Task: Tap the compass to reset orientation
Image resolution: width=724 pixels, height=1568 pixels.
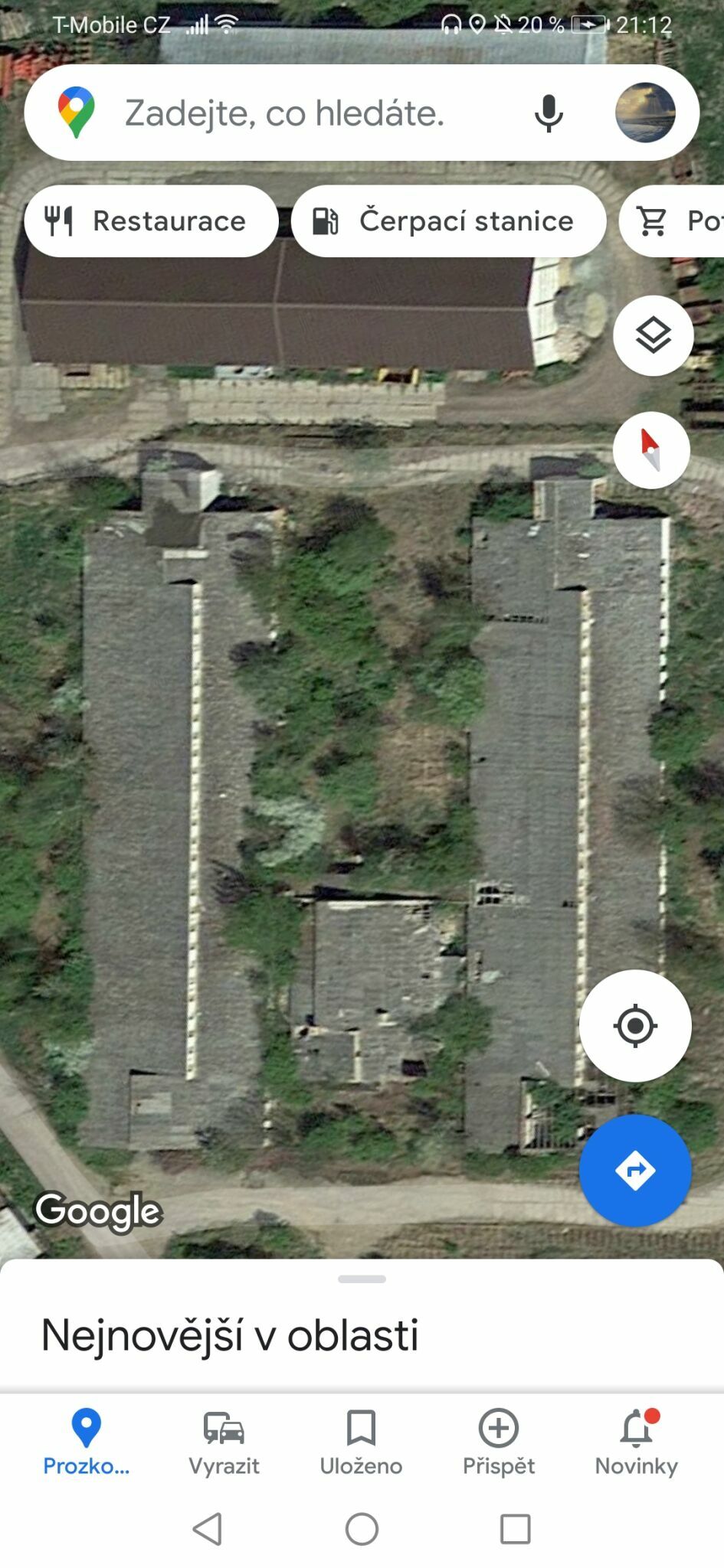Action: click(651, 450)
